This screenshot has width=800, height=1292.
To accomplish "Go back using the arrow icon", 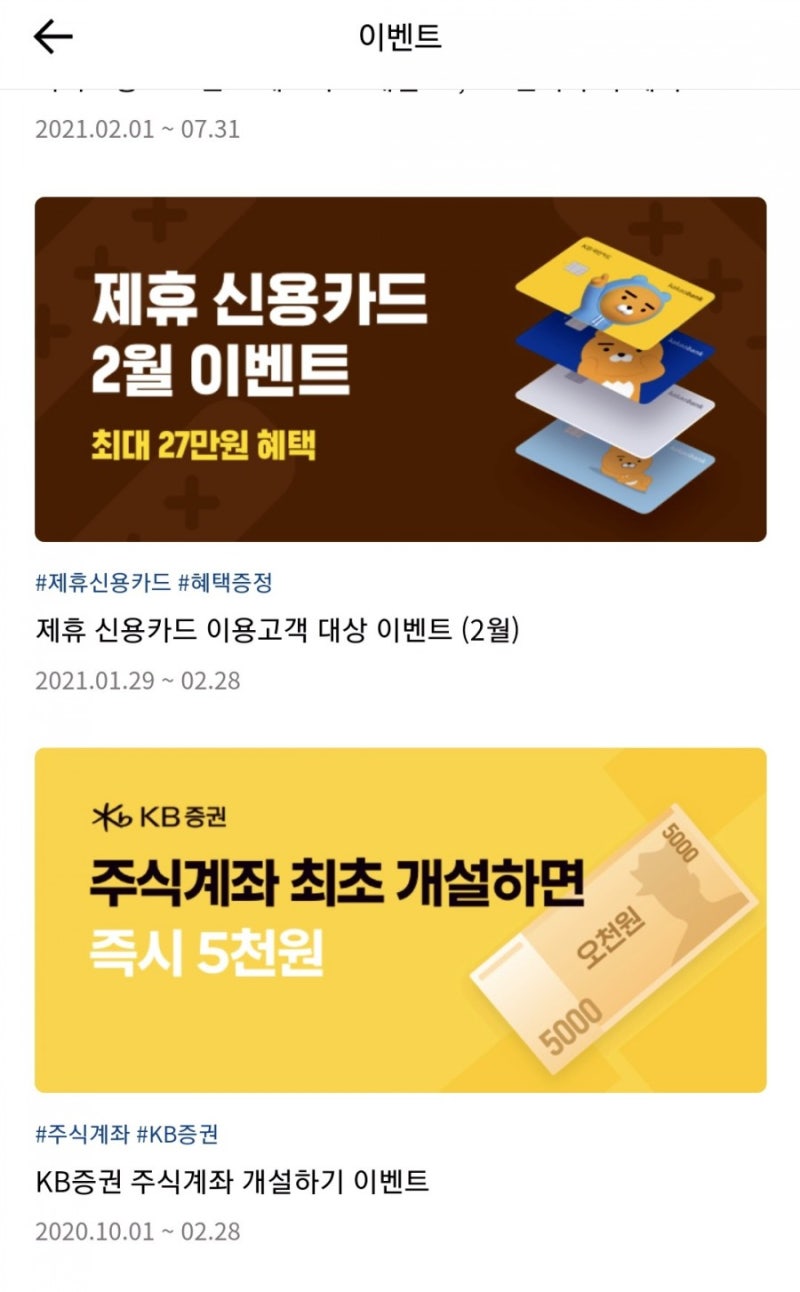I will point(53,37).
